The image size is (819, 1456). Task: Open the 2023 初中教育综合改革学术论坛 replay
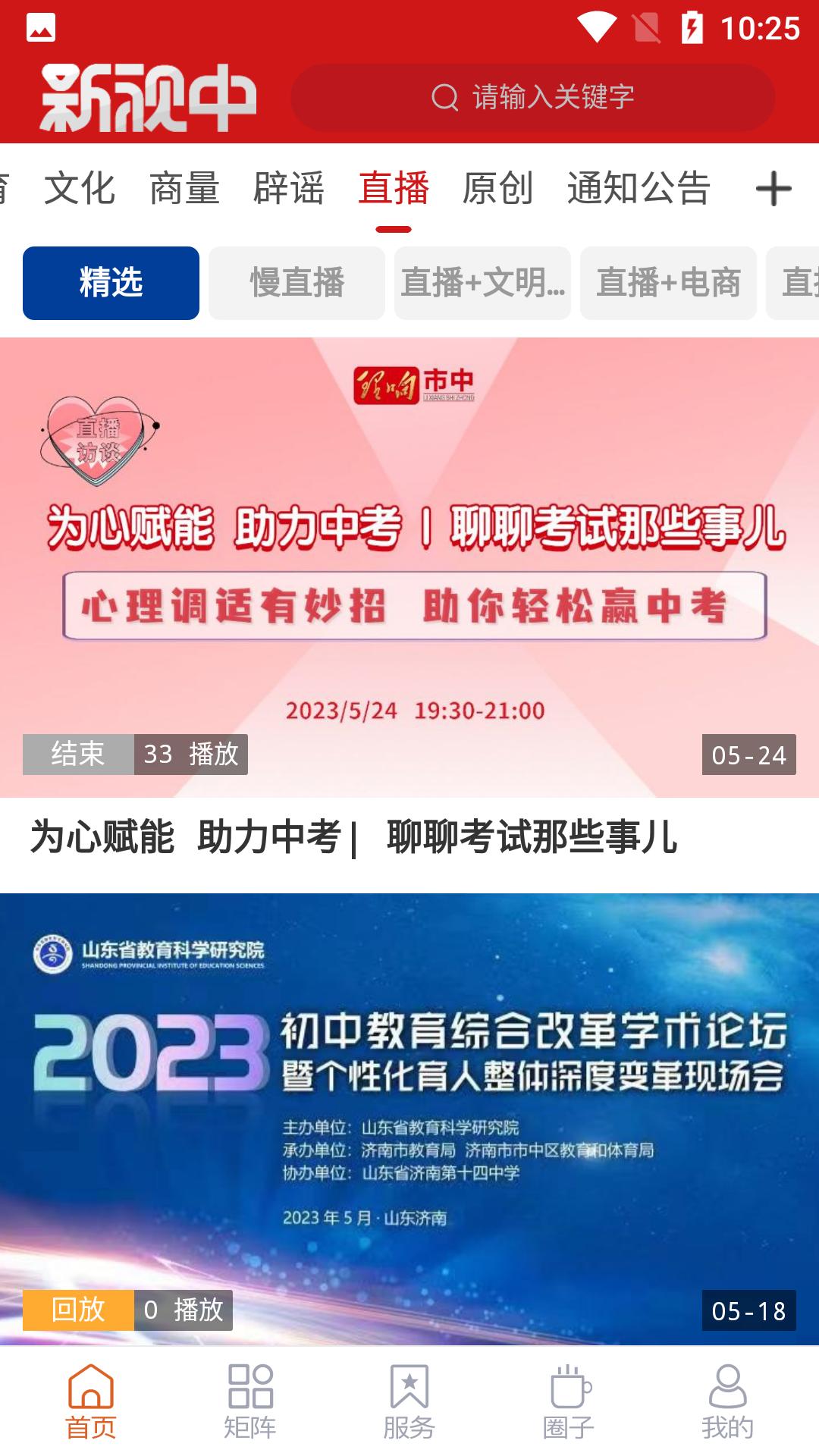click(409, 1119)
